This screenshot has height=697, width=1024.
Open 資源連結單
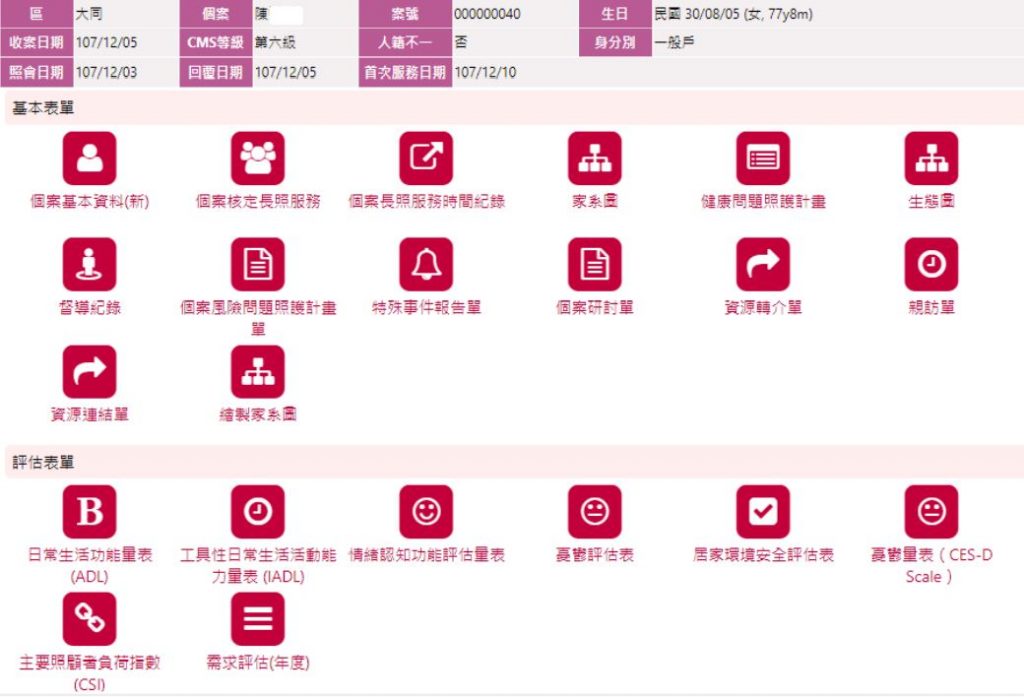[x=90, y=372]
